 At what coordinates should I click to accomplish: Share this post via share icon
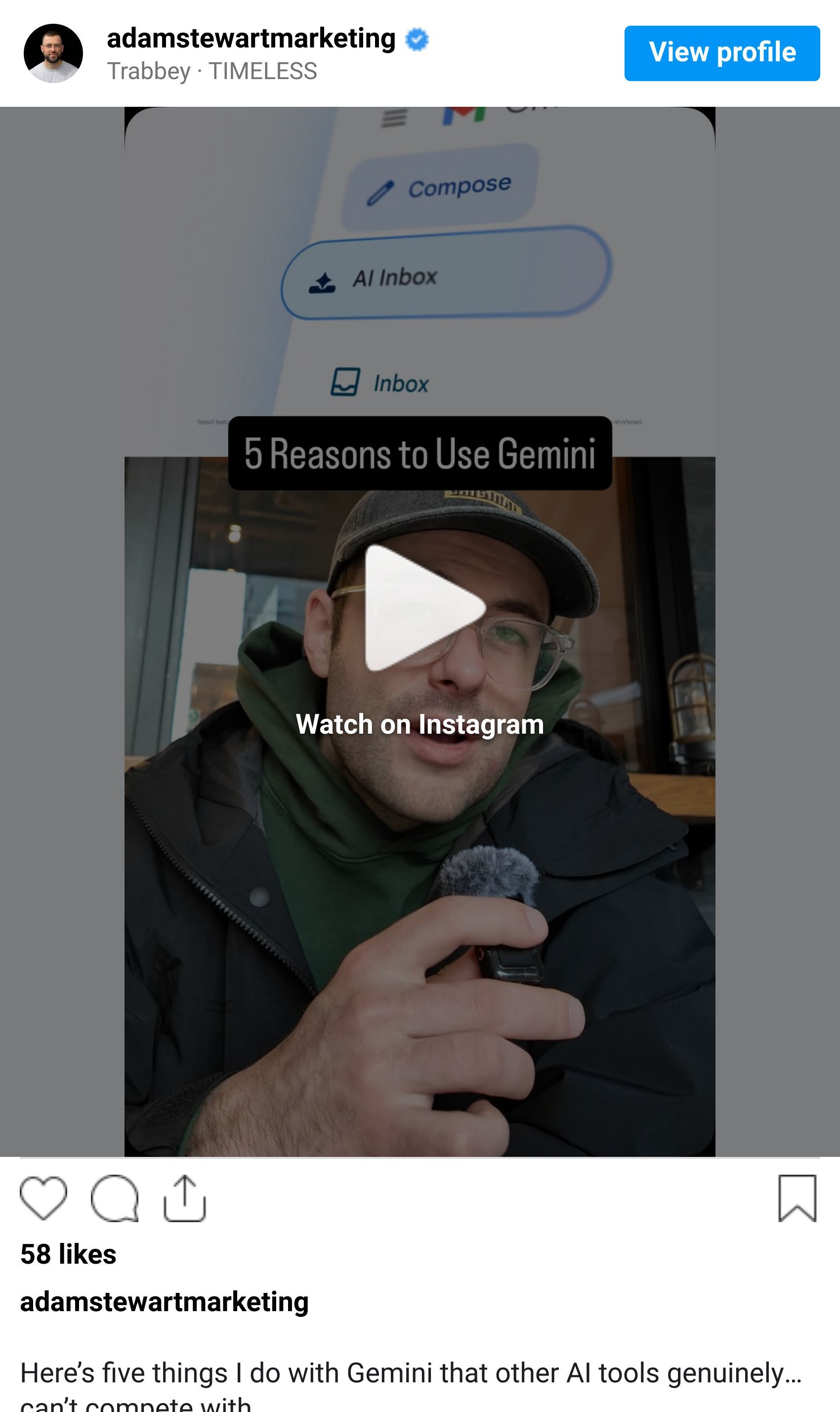[x=184, y=1198]
